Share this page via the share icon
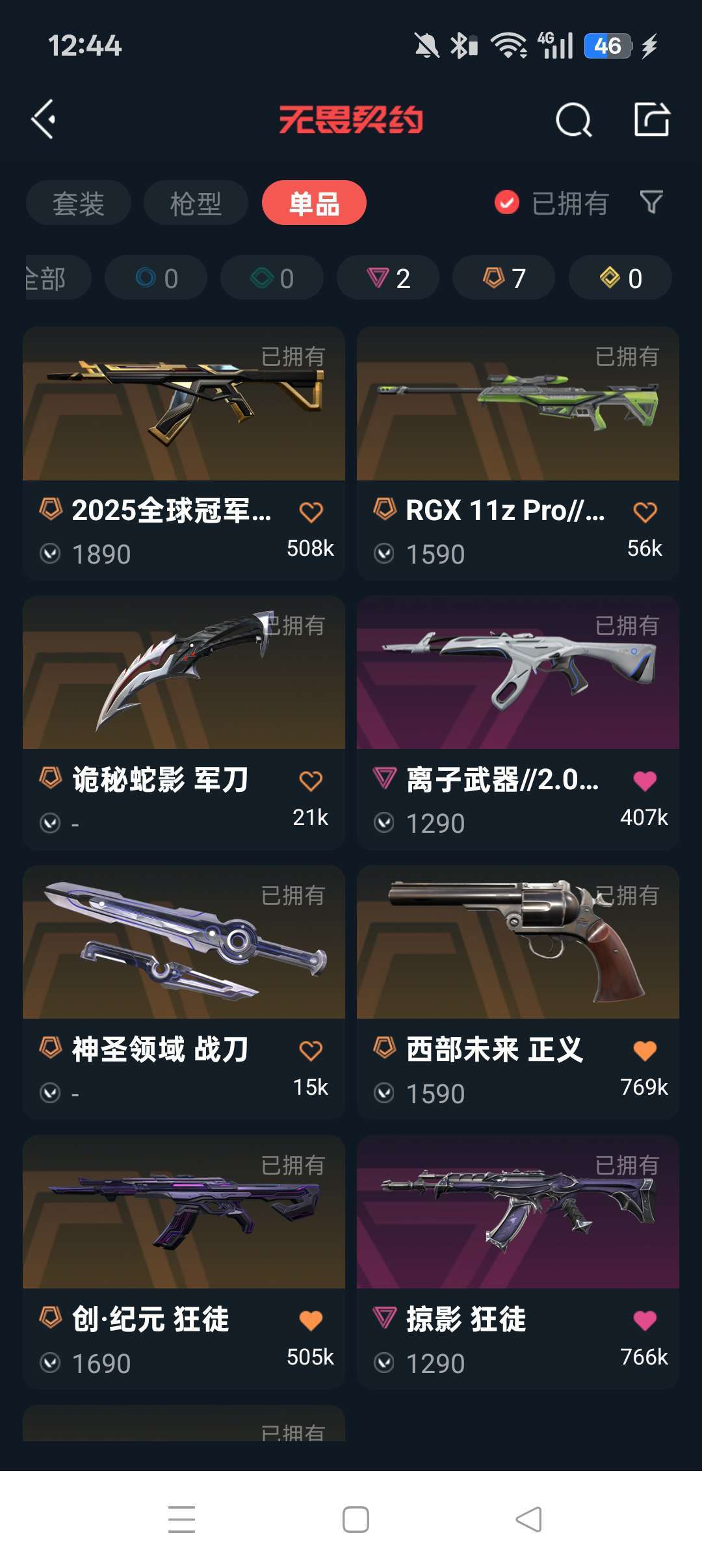The width and height of the screenshot is (702, 1568). click(651, 120)
